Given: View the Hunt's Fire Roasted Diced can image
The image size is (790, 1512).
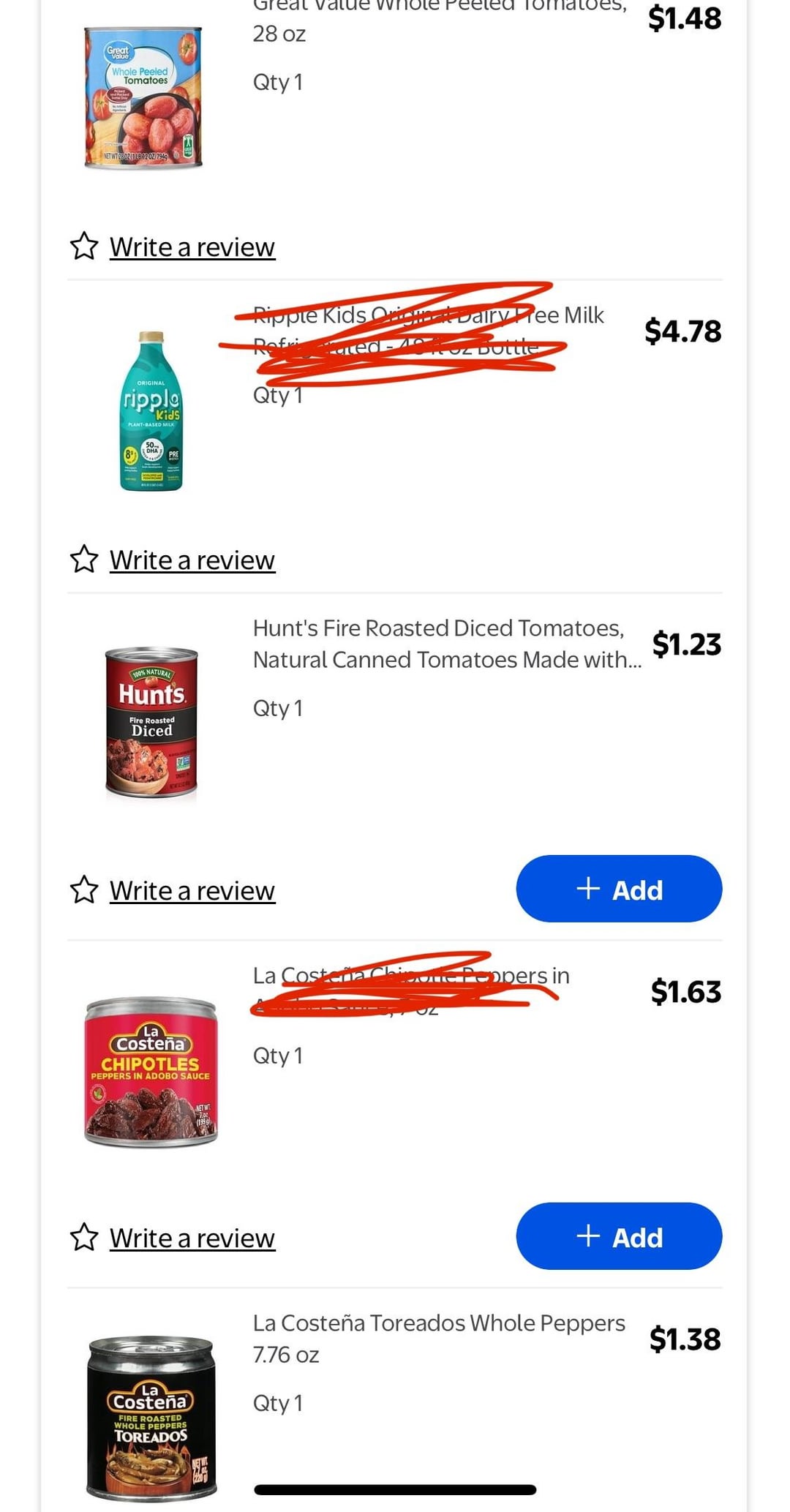Looking at the screenshot, I should click(x=151, y=722).
